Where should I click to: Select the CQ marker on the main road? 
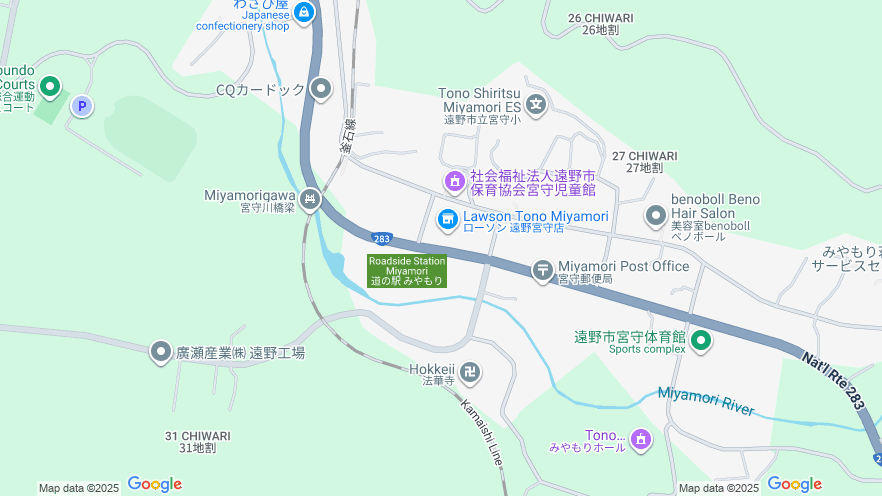[321, 90]
